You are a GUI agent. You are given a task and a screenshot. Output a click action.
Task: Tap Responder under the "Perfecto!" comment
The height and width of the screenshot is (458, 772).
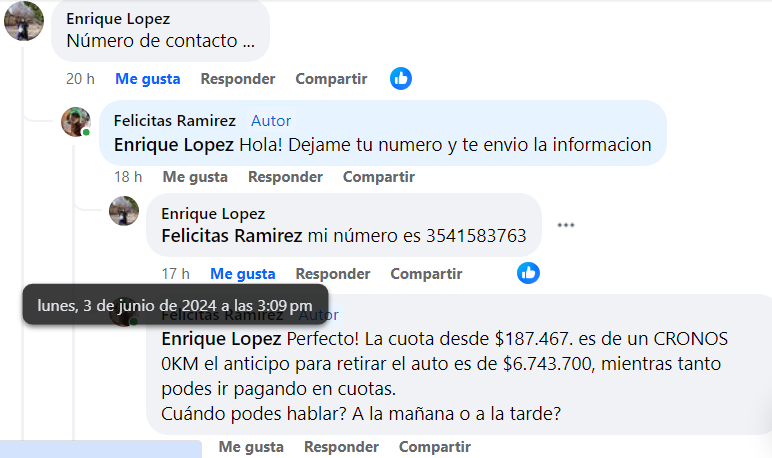pyautogui.click(x=341, y=447)
